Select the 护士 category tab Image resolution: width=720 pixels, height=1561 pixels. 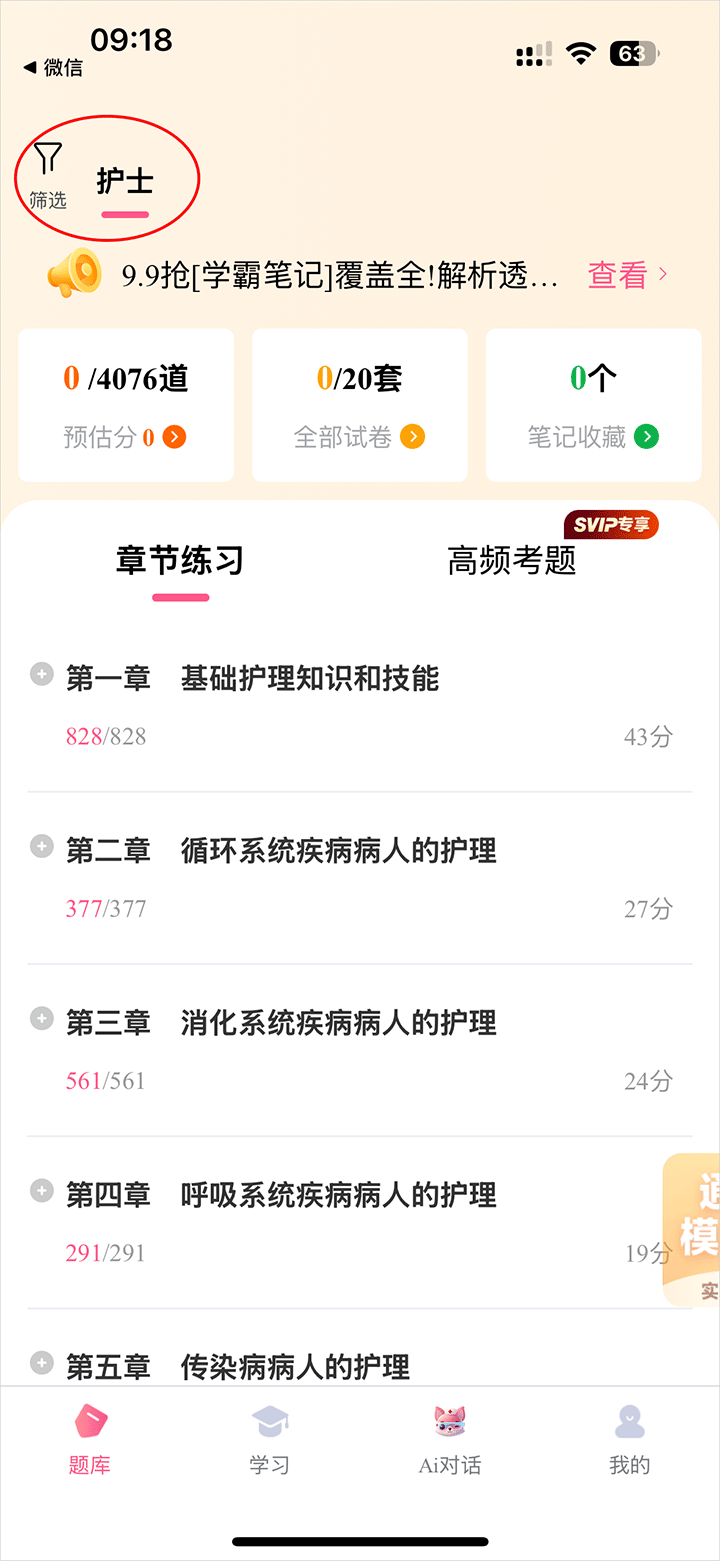pyautogui.click(x=125, y=182)
